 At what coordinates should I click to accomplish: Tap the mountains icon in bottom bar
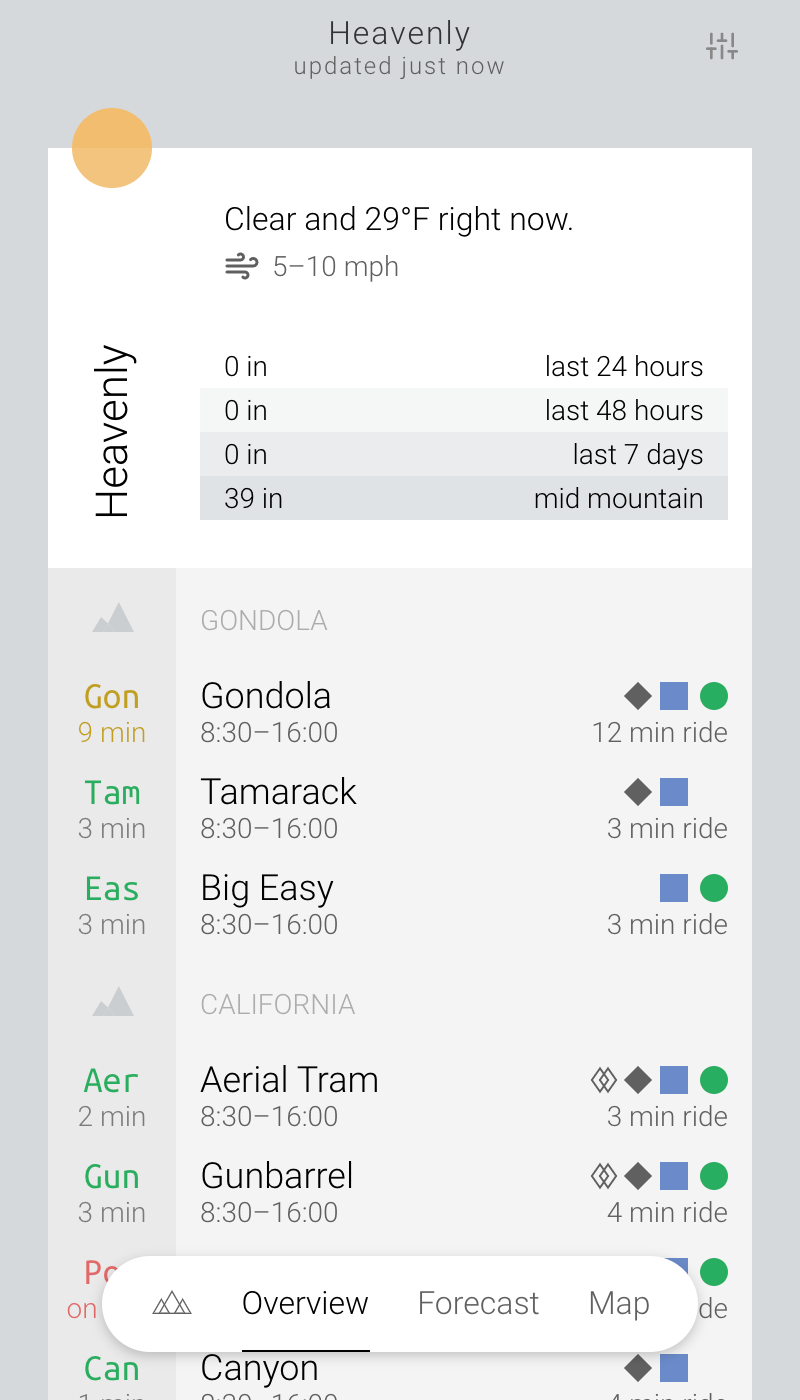coord(172,1303)
